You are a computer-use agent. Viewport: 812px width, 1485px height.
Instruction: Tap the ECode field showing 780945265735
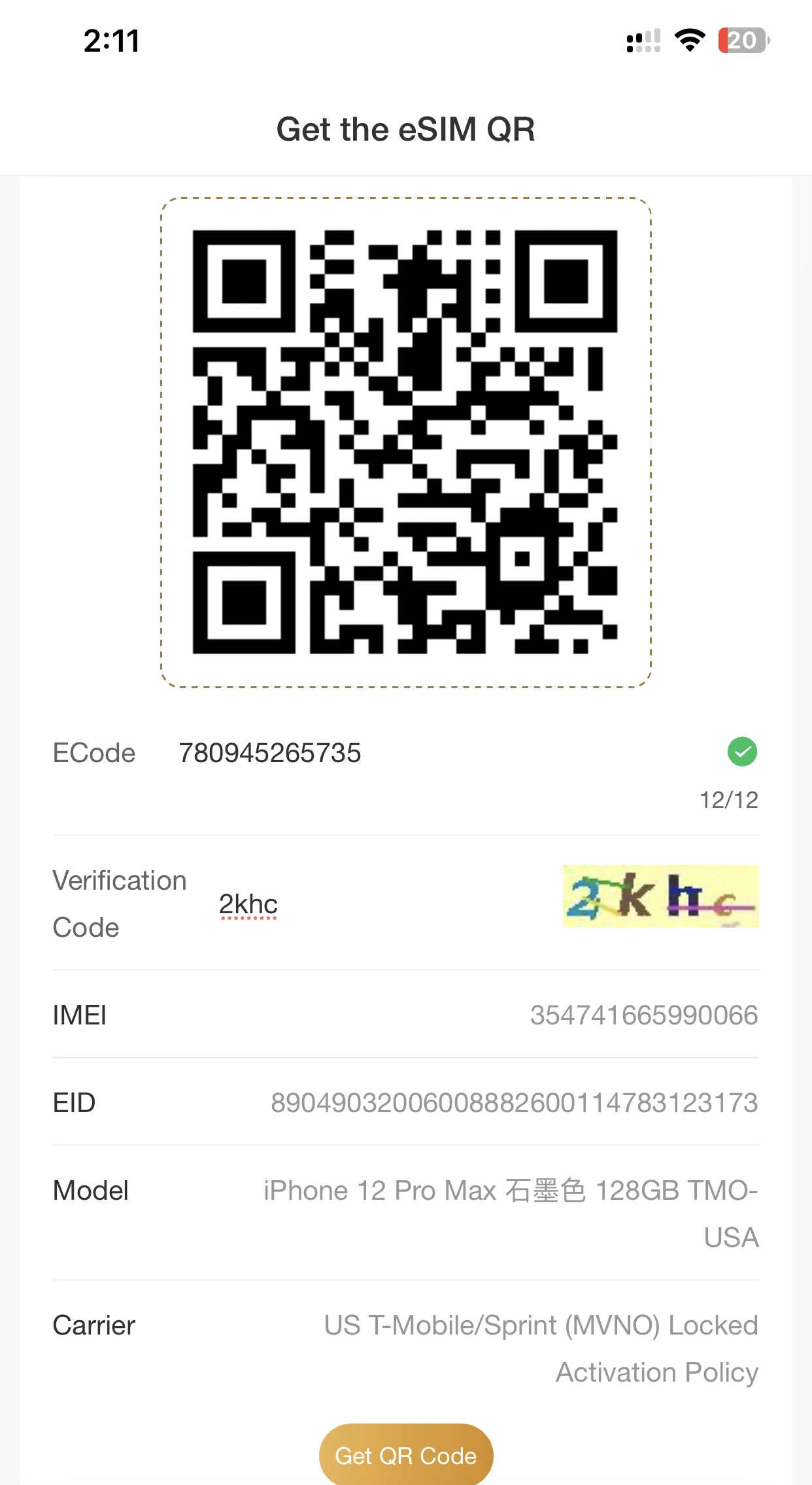[445, 753]
